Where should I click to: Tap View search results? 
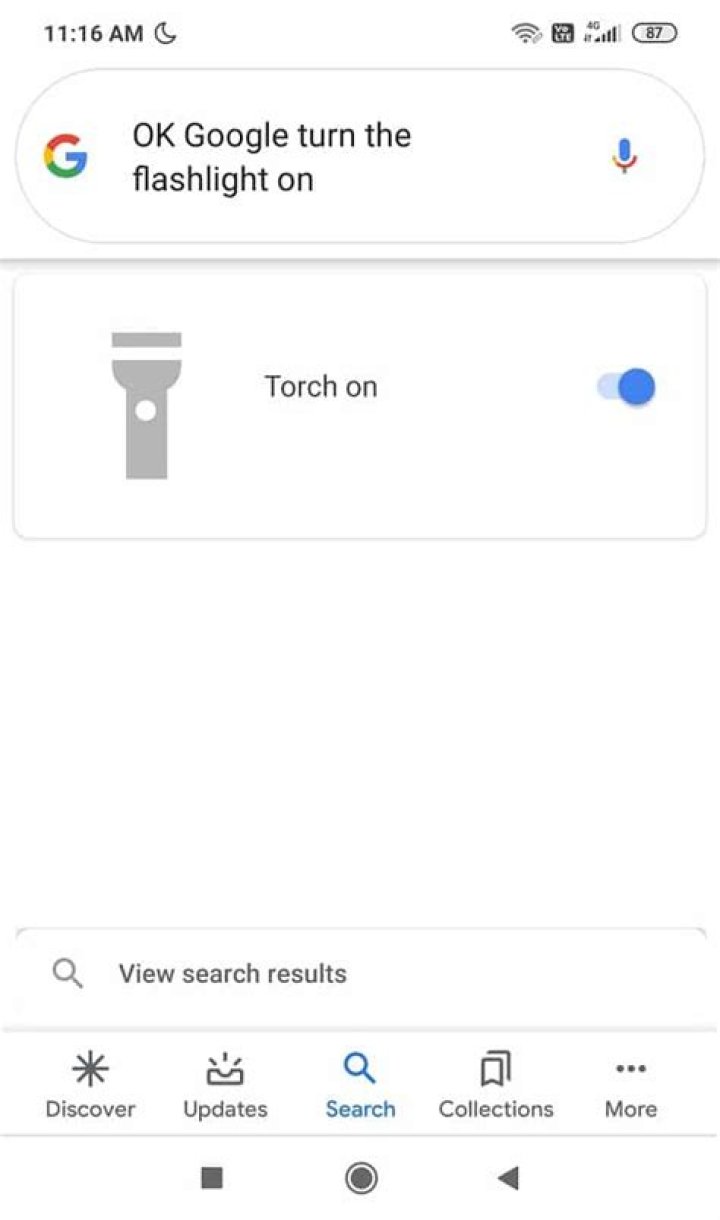point(232,973)
